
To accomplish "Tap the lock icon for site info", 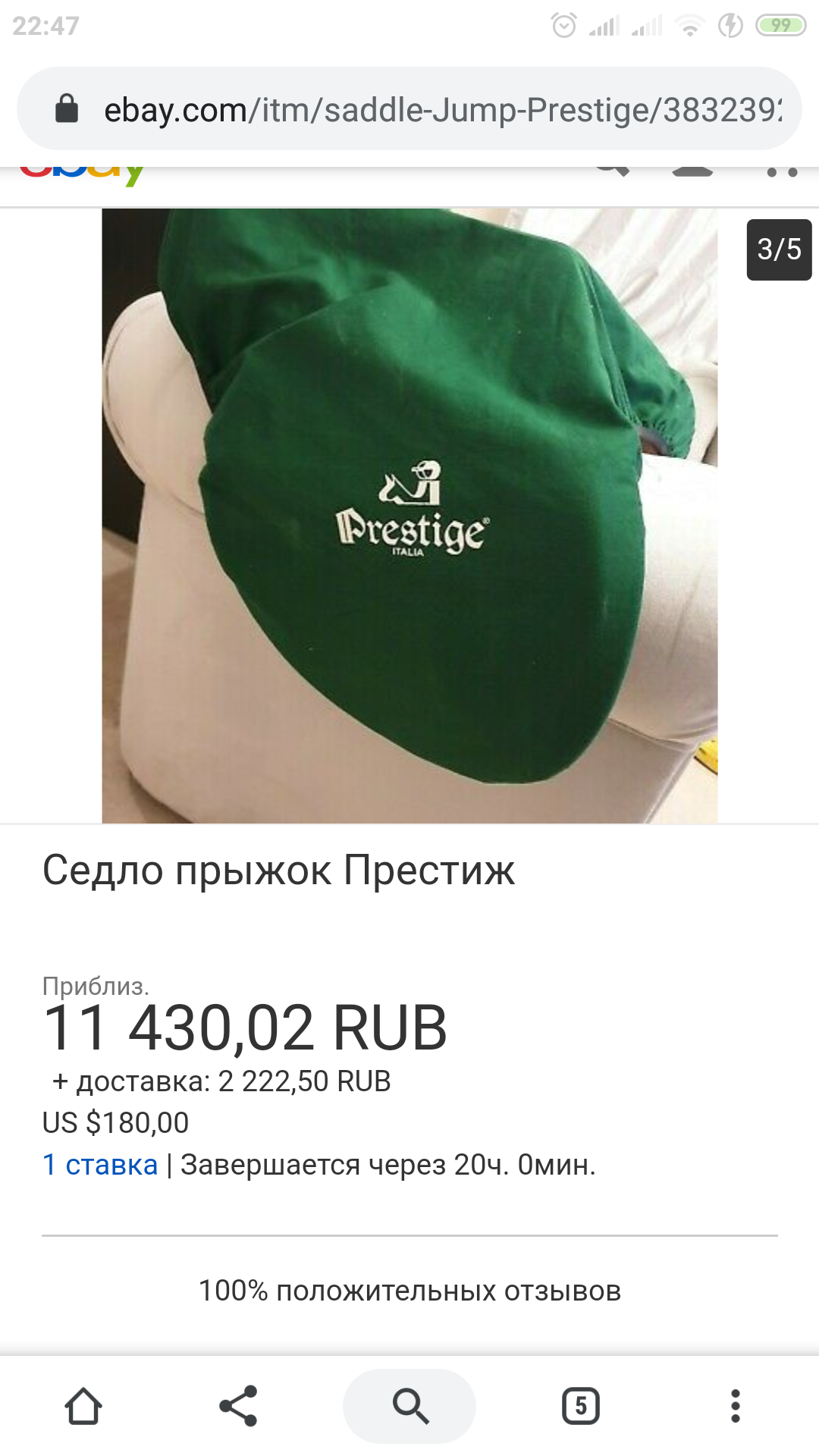I will click(x=67, y=108).
